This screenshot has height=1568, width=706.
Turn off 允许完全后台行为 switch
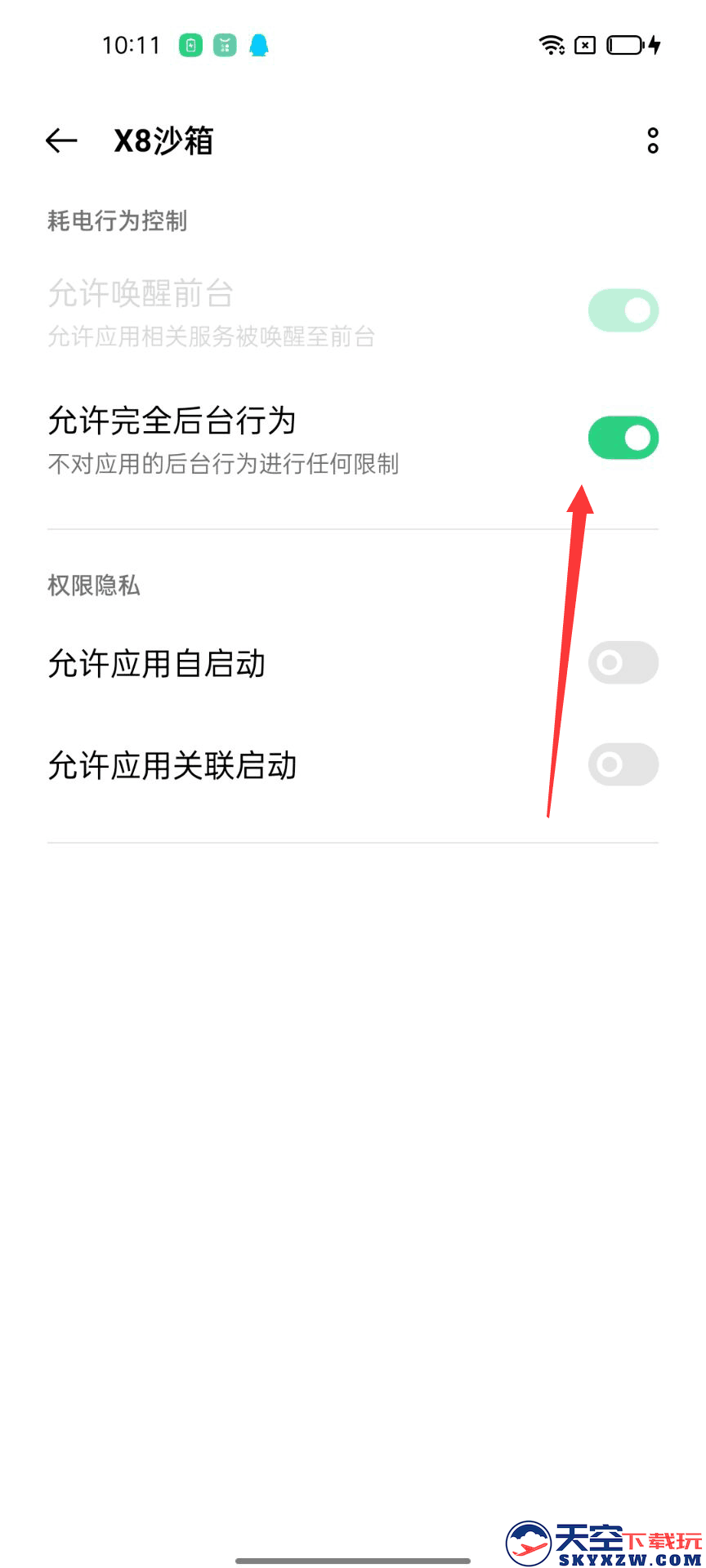[623, 438]
